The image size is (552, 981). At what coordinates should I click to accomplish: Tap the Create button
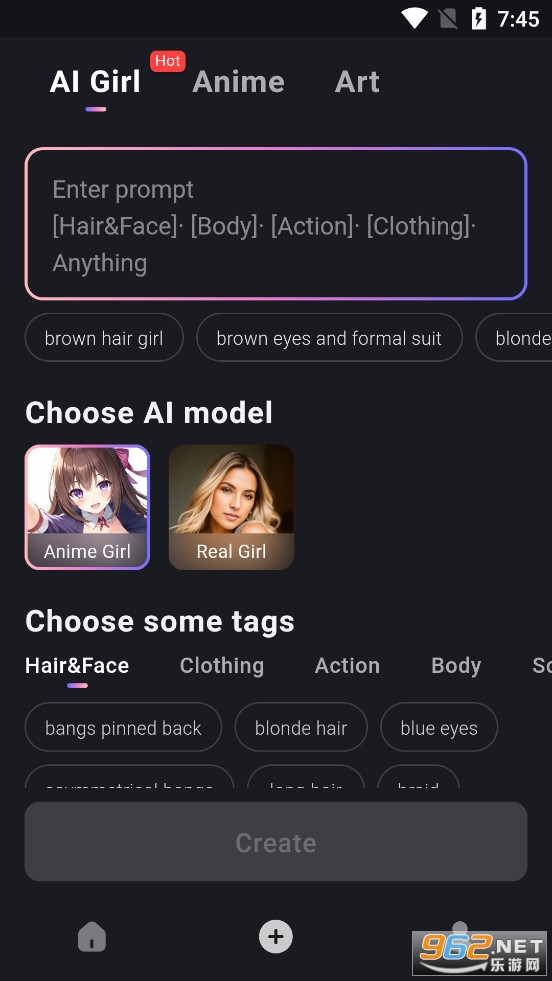pyautogui.click(x=276, y=842)
